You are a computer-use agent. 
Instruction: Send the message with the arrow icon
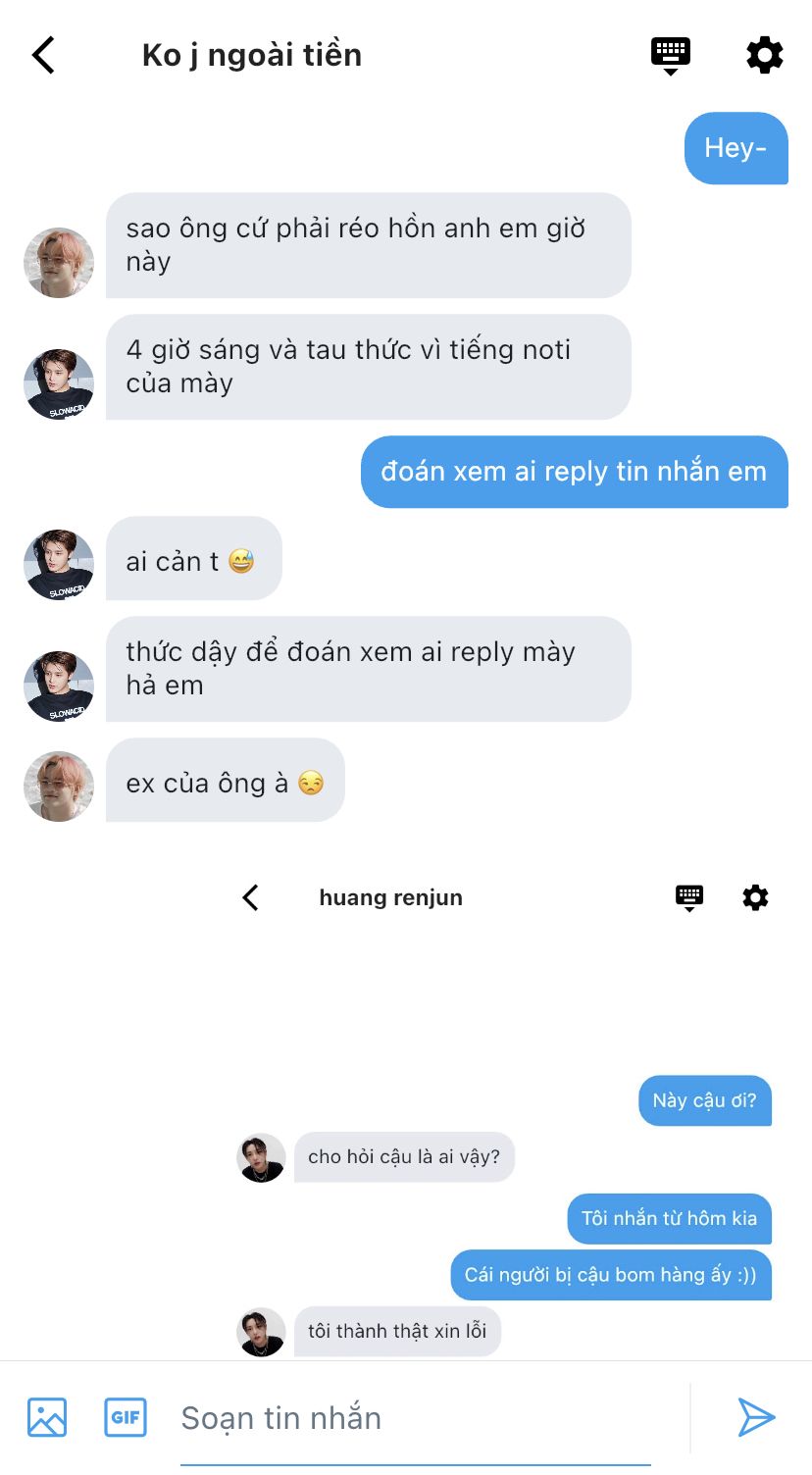[756, 1417]
